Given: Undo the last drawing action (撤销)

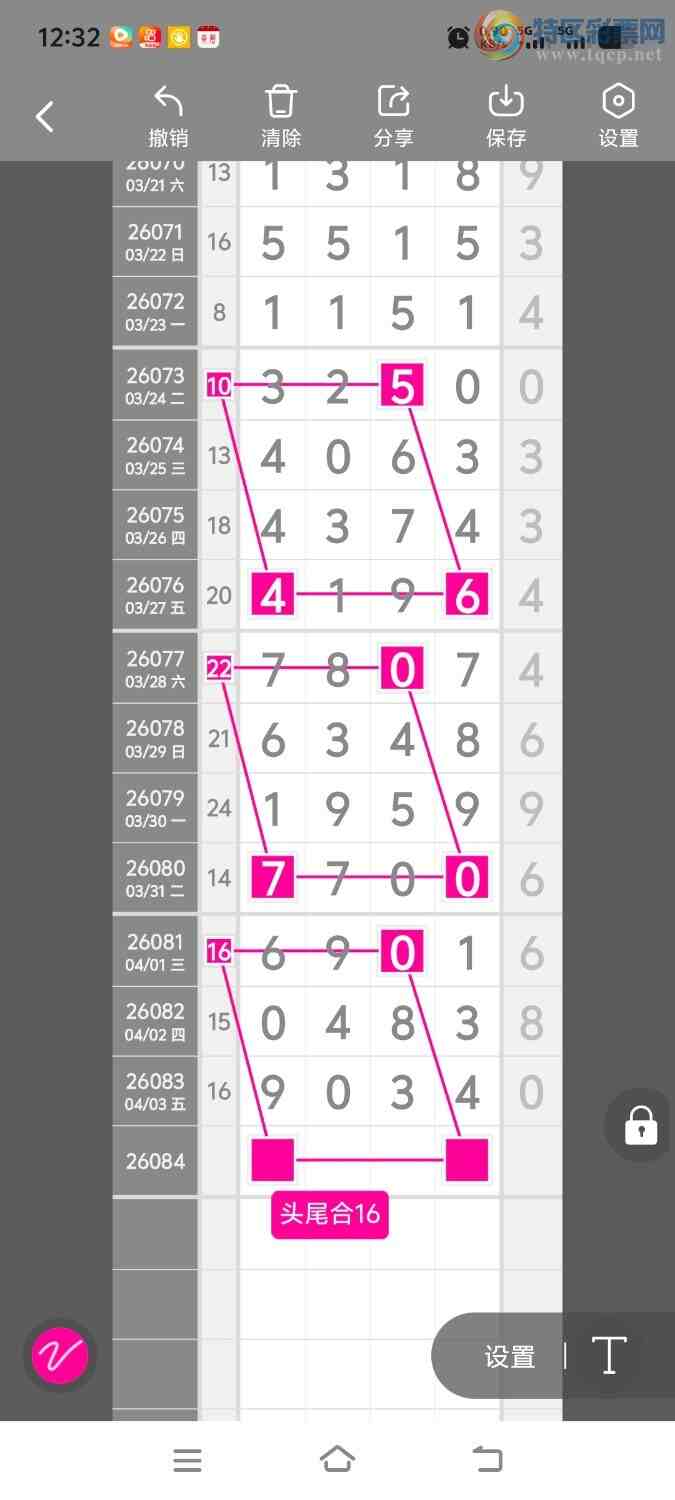Looking at the screenshot, I should click(x=168, y=117).
